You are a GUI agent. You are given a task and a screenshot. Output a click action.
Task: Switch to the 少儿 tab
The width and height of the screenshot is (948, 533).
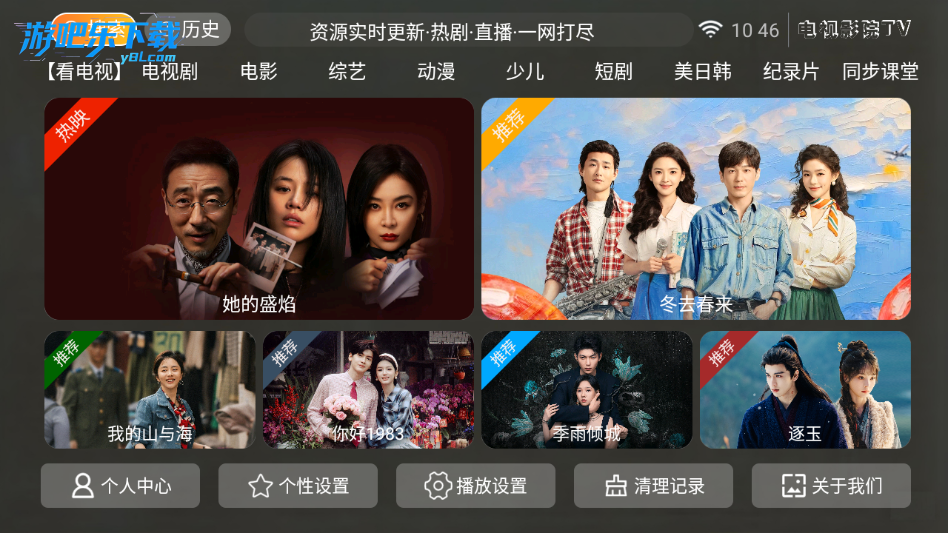[x=525, y=71]
